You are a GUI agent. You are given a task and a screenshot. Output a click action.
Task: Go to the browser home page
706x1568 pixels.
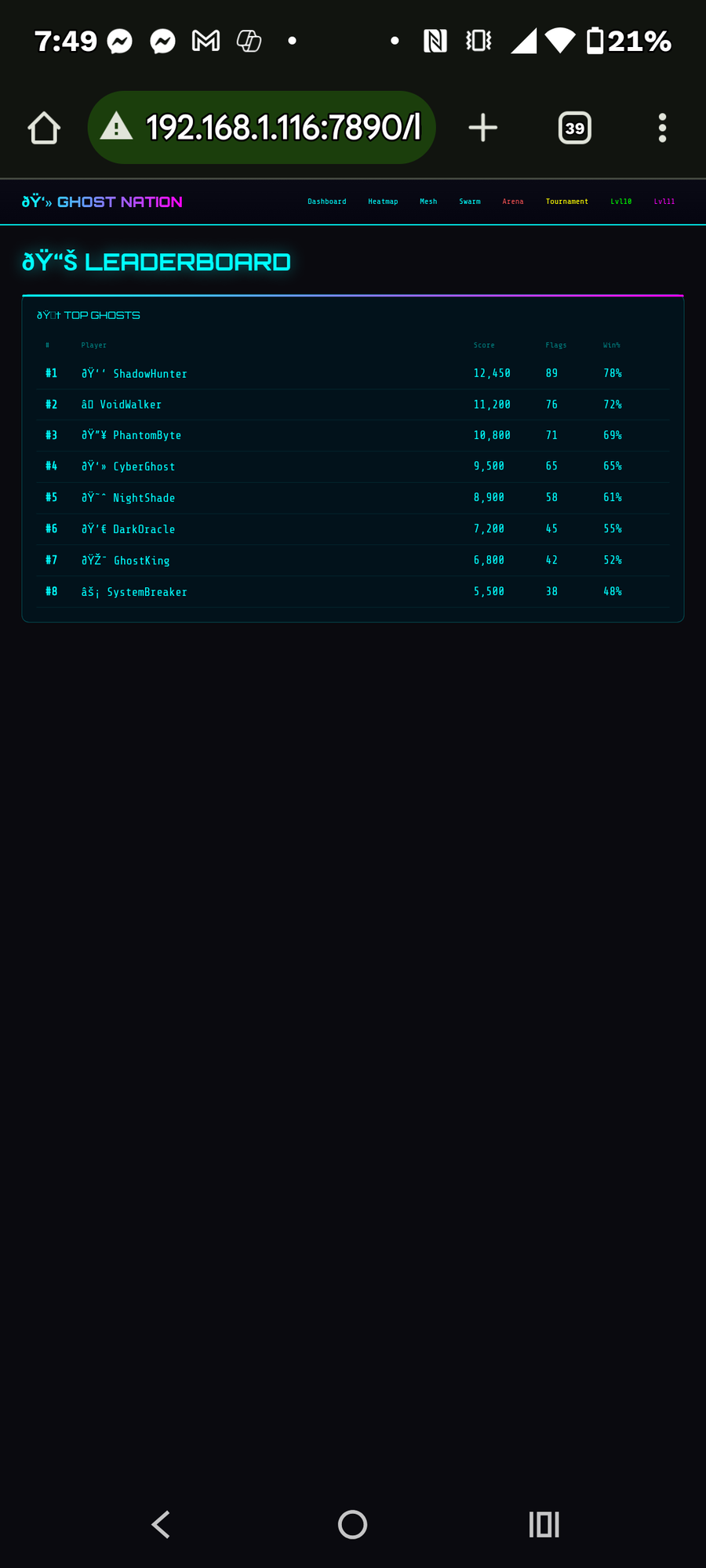pyautogui.click(x=44, y=128)
